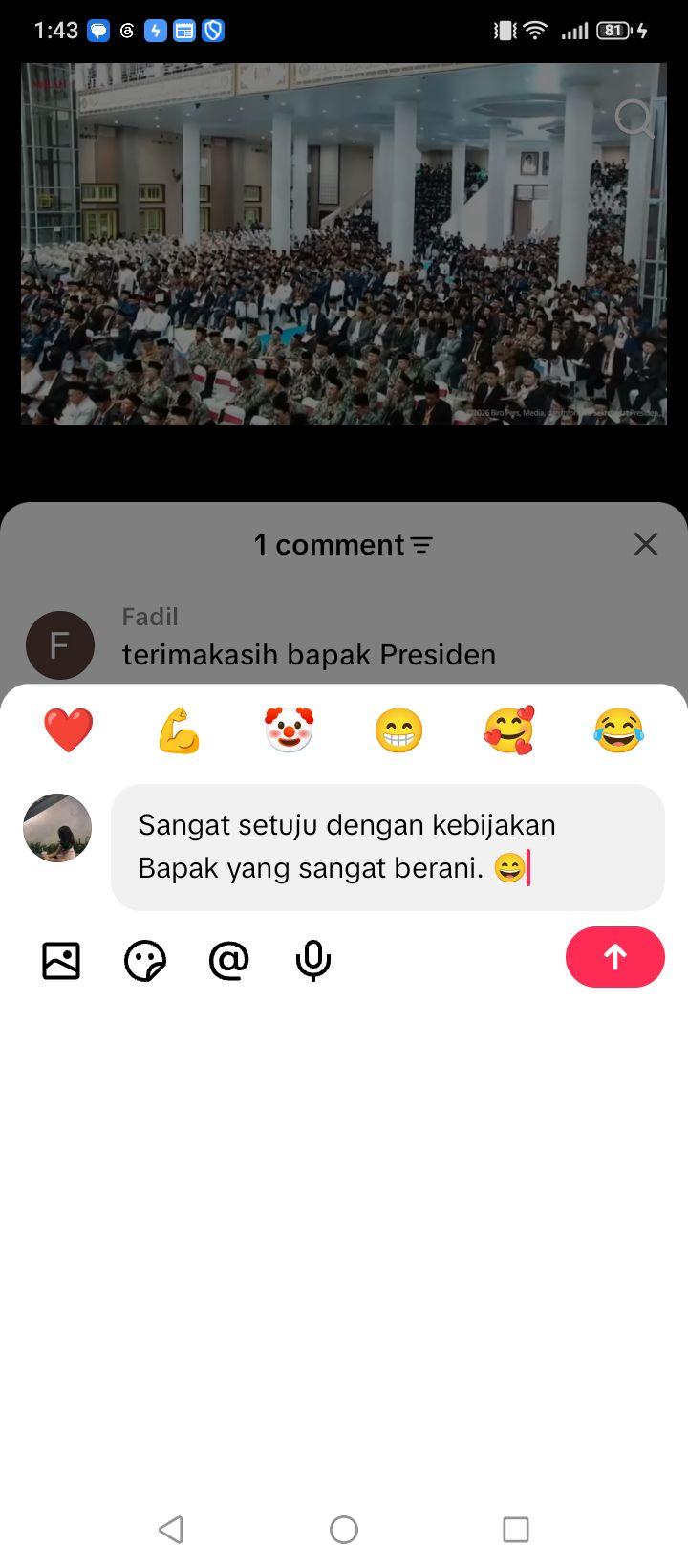This screenshot has height=1568, width=688.
Task: Go to the home screen
Action: click(x=344, y=1530)
